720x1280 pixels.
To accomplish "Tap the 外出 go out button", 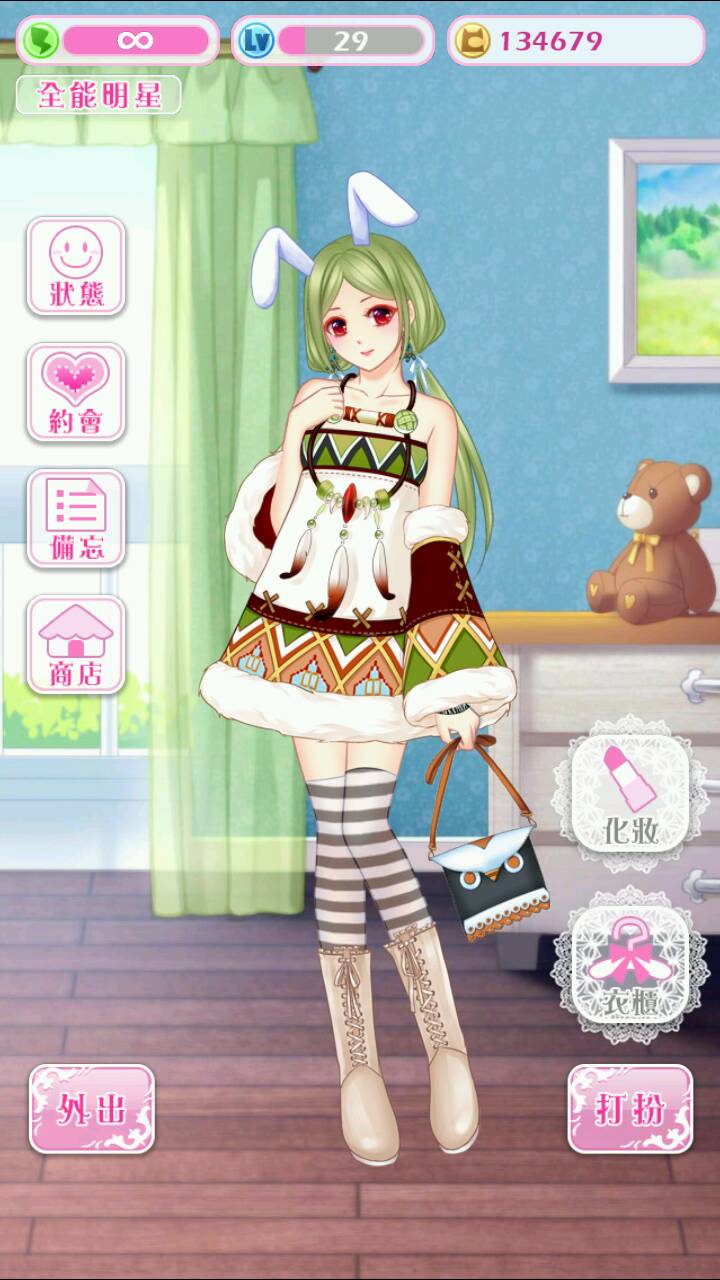I will [92, 1108].
